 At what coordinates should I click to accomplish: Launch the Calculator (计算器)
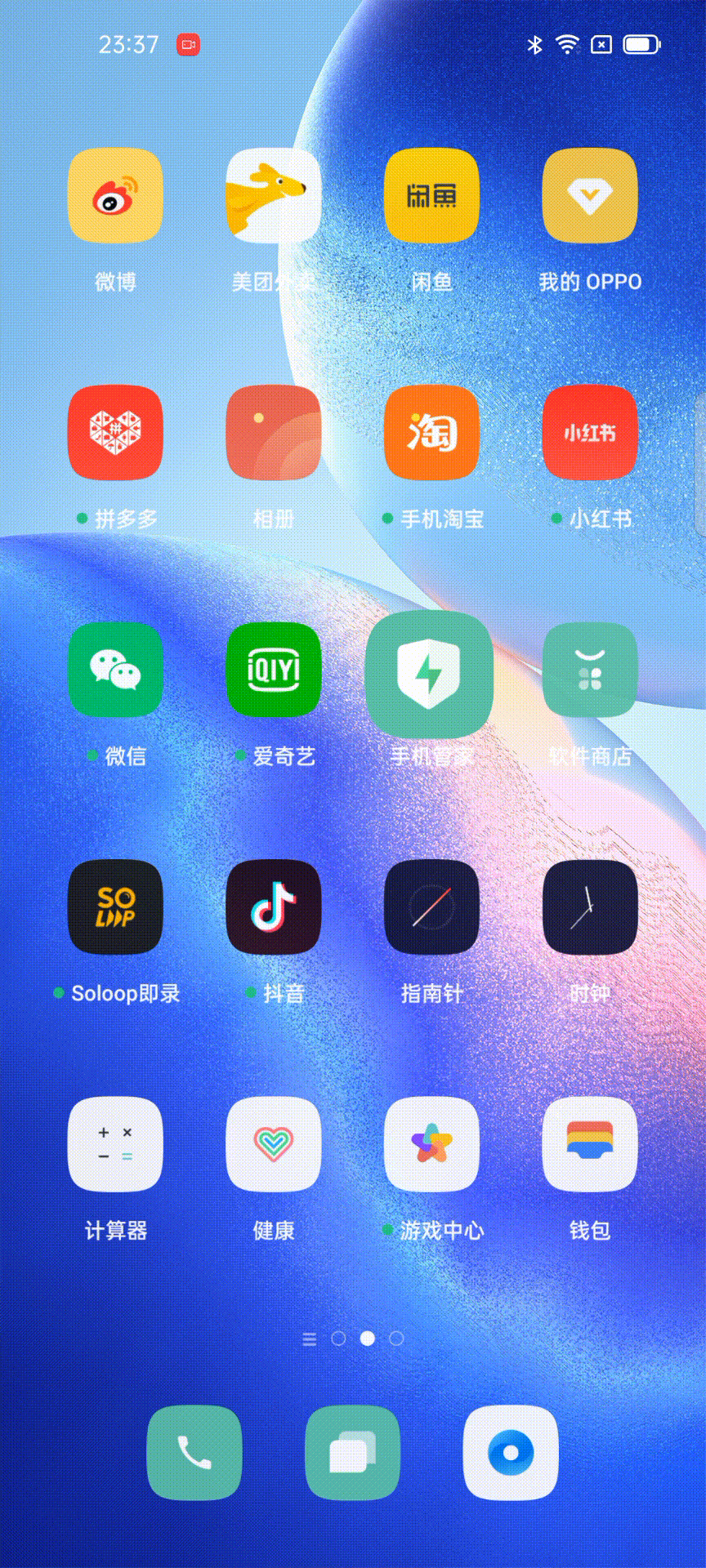[115, 1144]
